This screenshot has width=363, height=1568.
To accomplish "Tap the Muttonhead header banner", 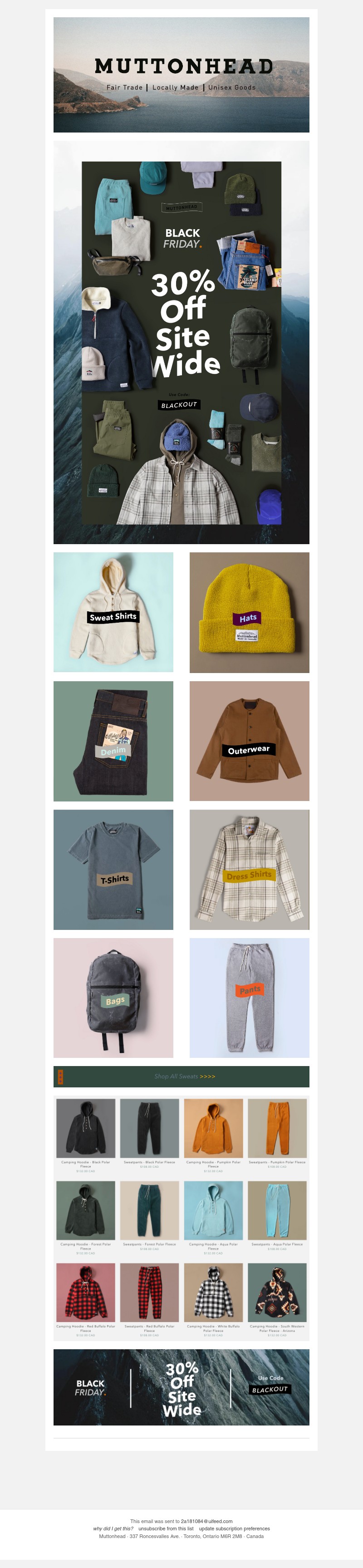I will click(x=181, y=74).
